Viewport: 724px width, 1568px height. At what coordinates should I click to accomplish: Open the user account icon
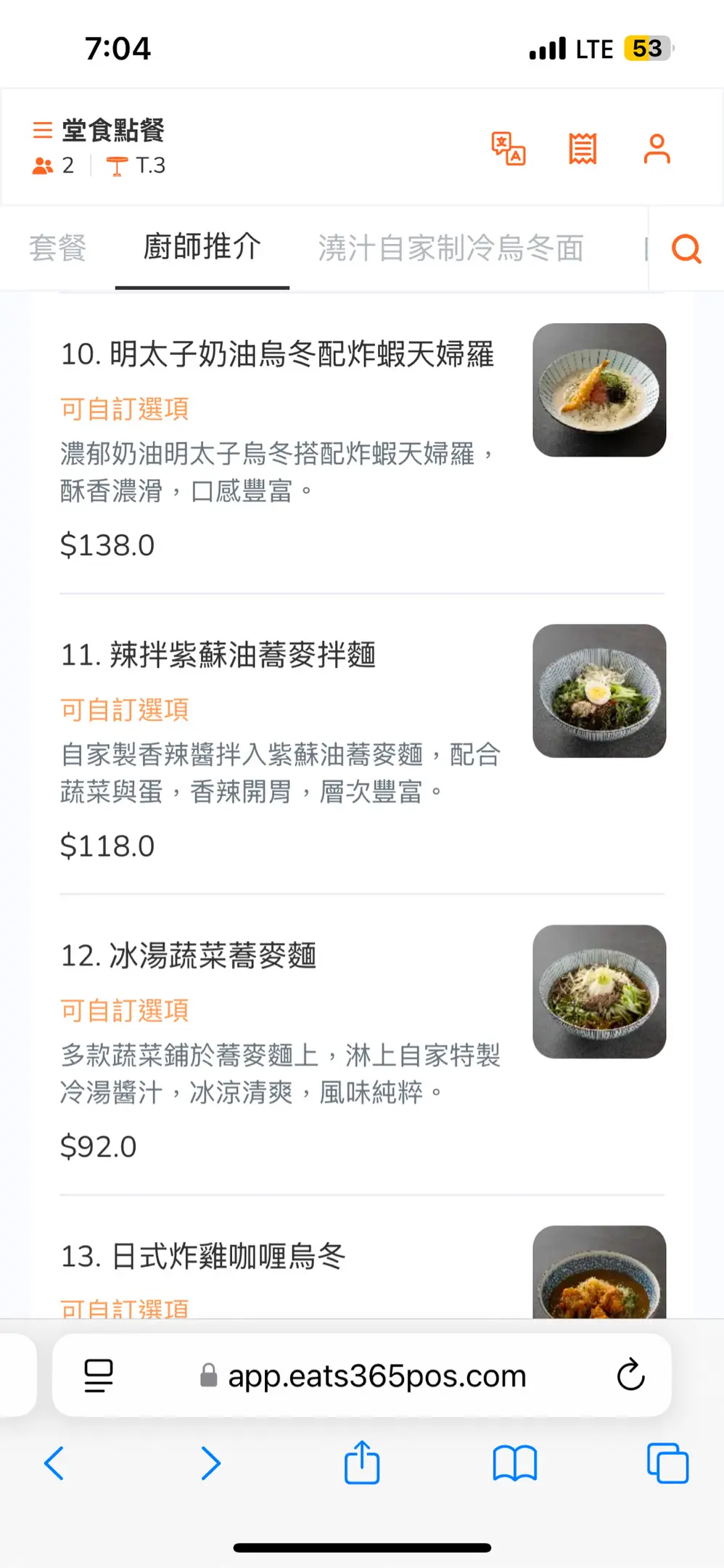click(x=657, y=149)
